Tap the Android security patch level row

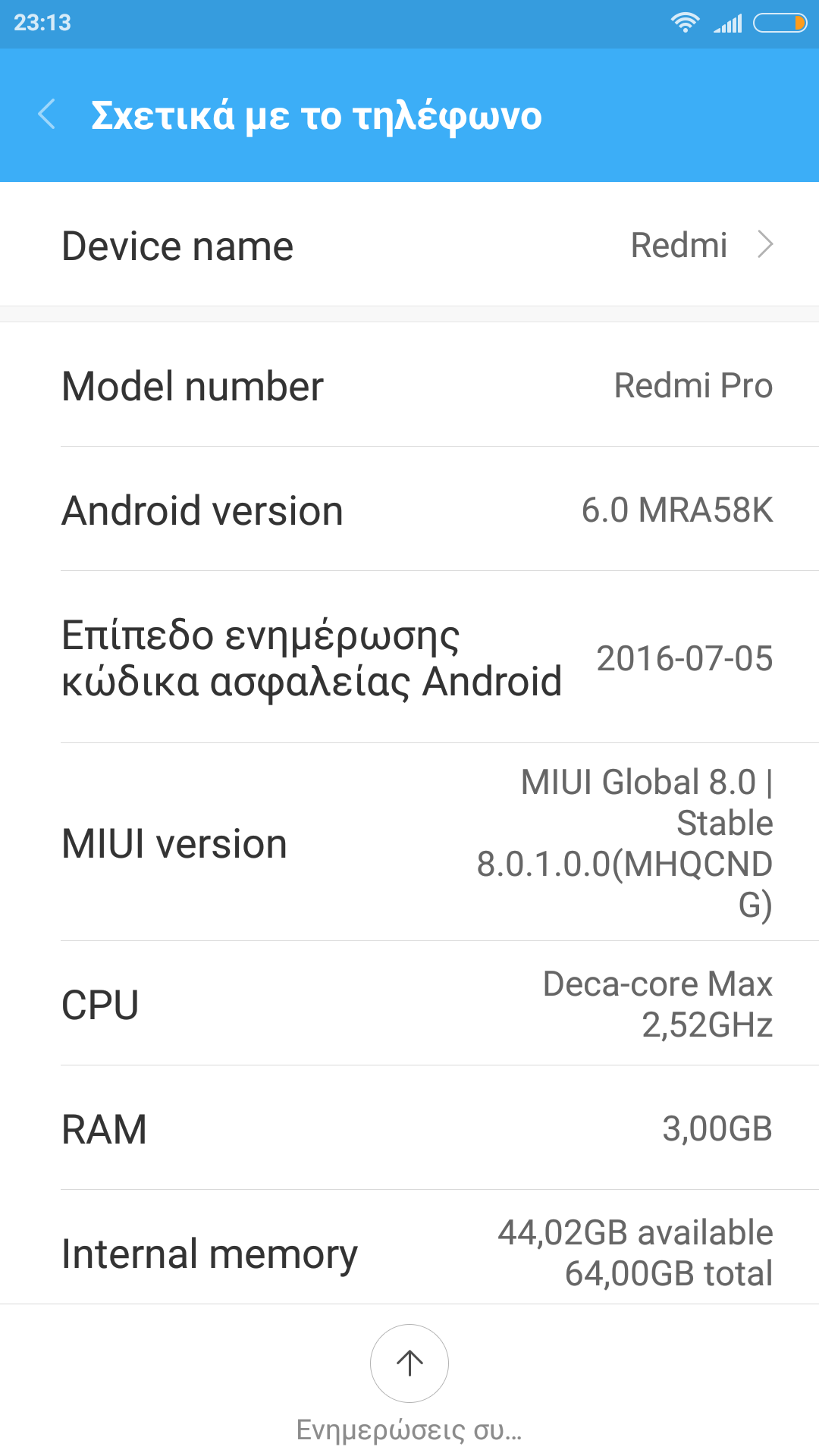click(x=409, y=657)
